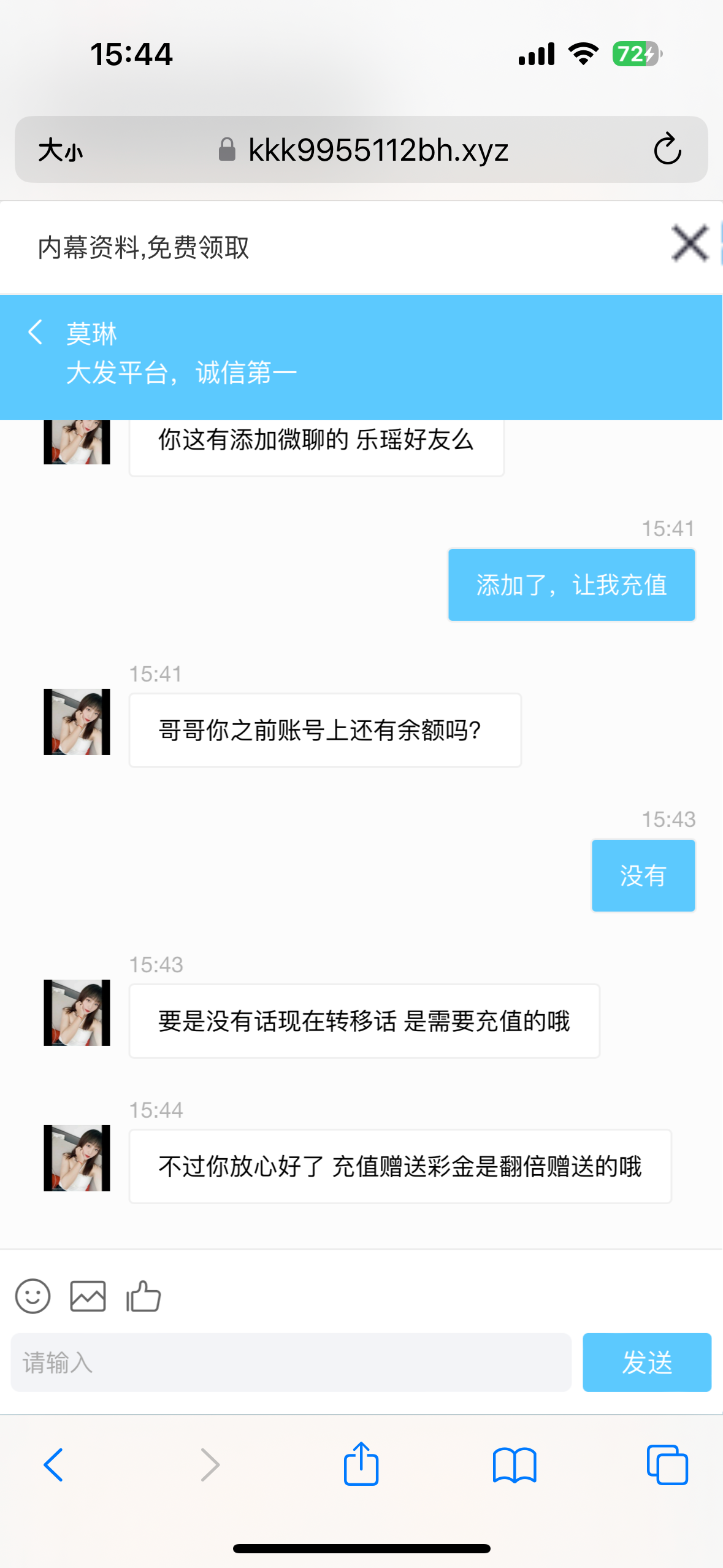Share this page from Safari toolbar
This screenshot has height=1568, width=723.
(x=361, y=1464)
